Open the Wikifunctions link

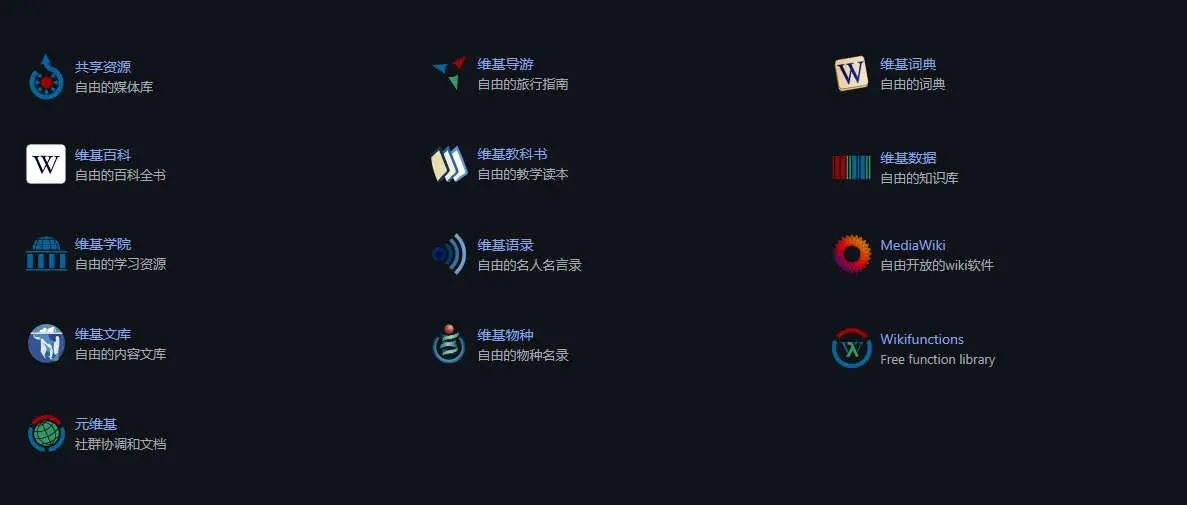point(921,339)
